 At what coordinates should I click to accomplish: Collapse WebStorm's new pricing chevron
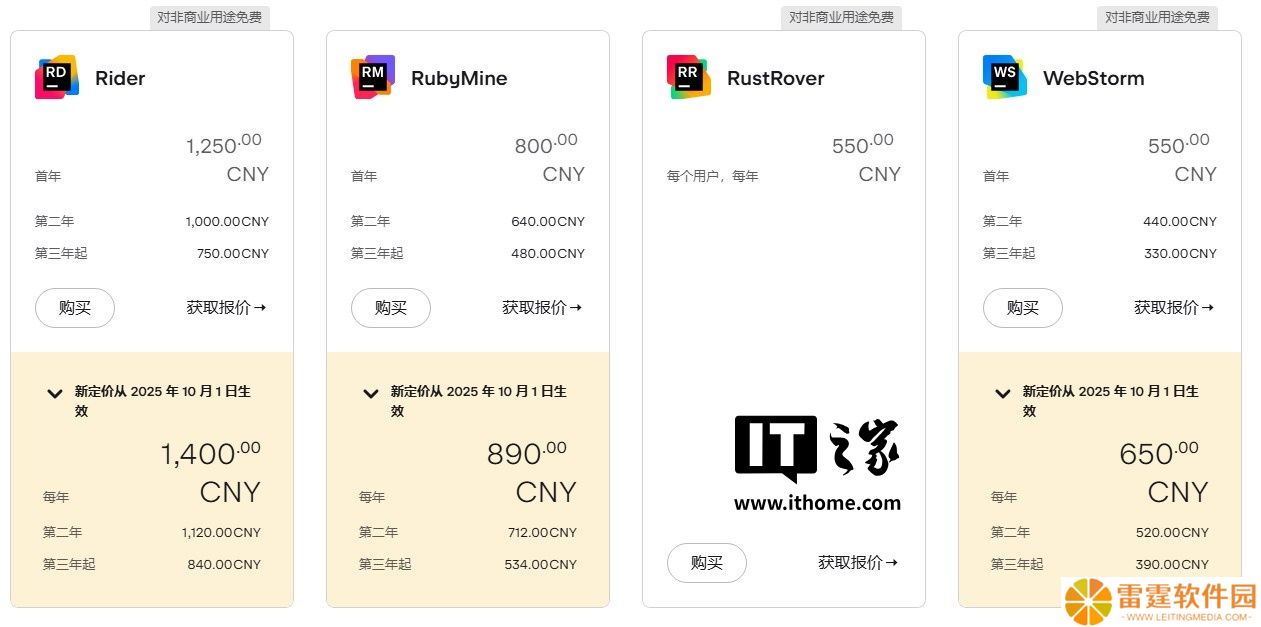[1003, 393]
